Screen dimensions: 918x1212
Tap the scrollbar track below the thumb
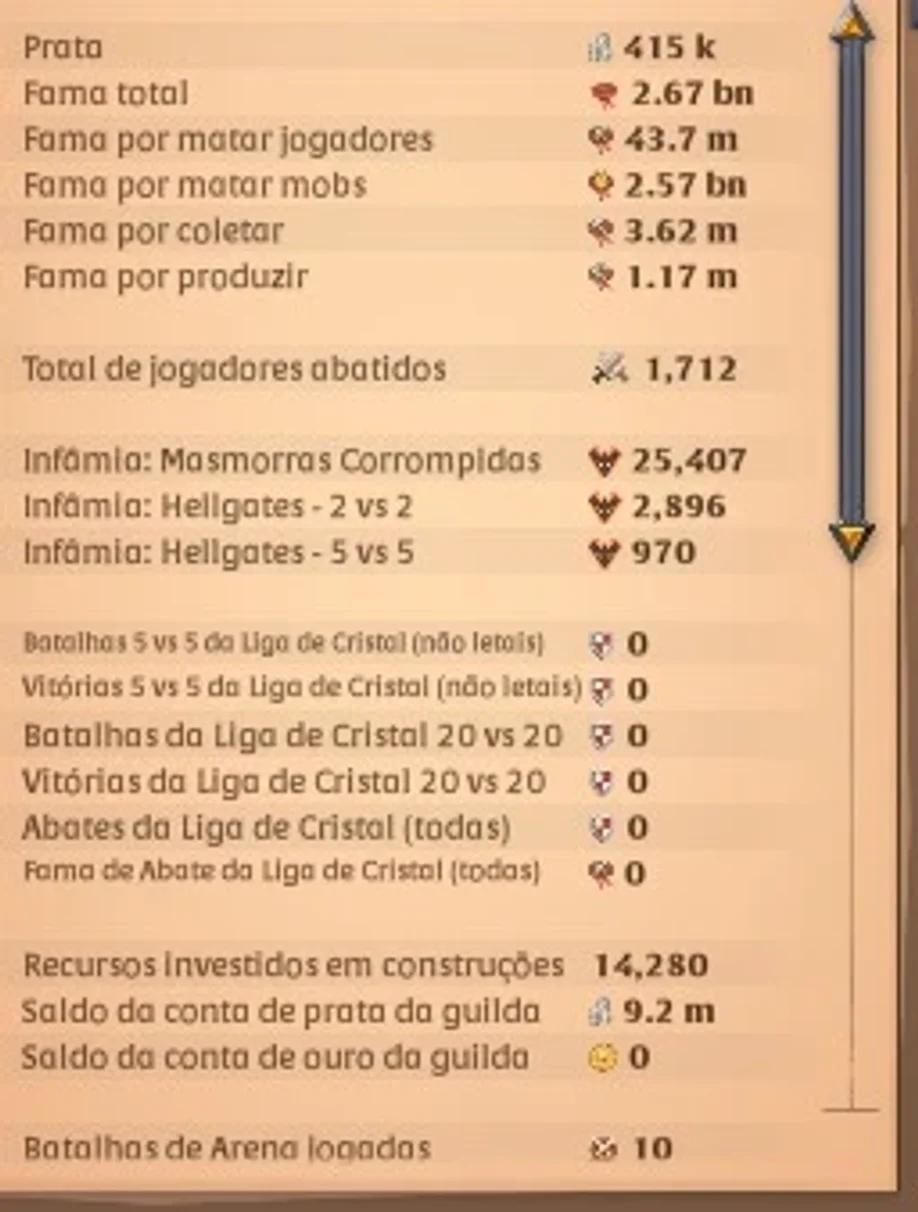[x=852, y=835]
